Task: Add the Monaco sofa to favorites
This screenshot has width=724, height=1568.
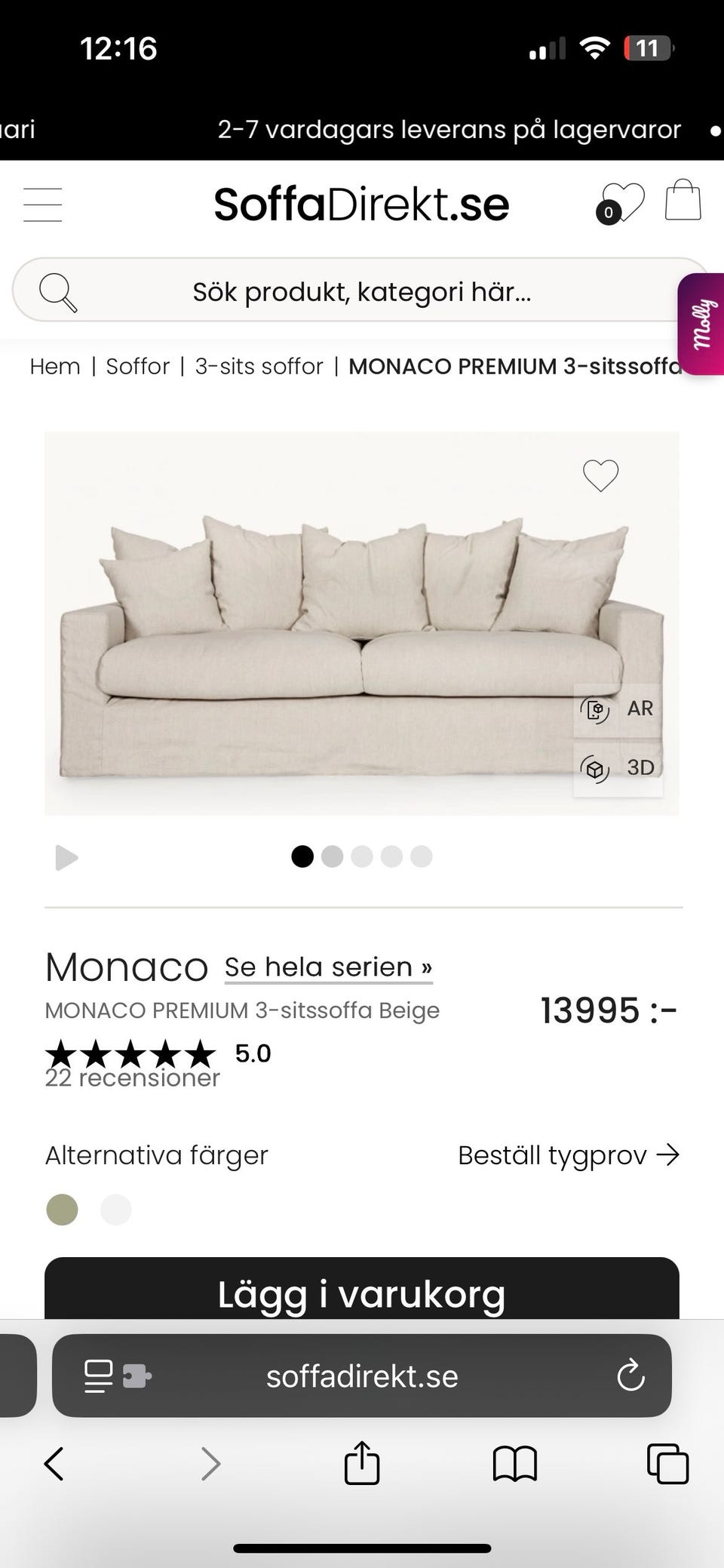Action: pos(600,475)
